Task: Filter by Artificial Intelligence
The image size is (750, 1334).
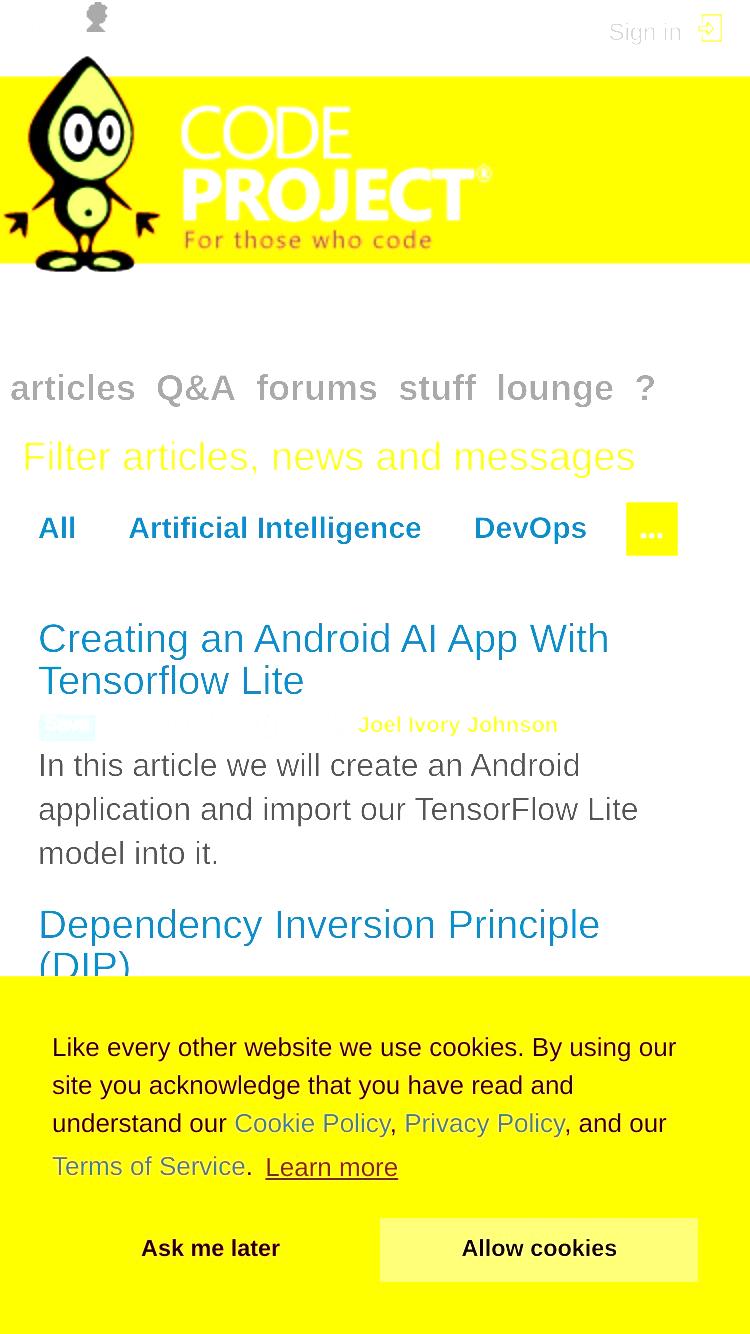Action: [x=275, y=528]
